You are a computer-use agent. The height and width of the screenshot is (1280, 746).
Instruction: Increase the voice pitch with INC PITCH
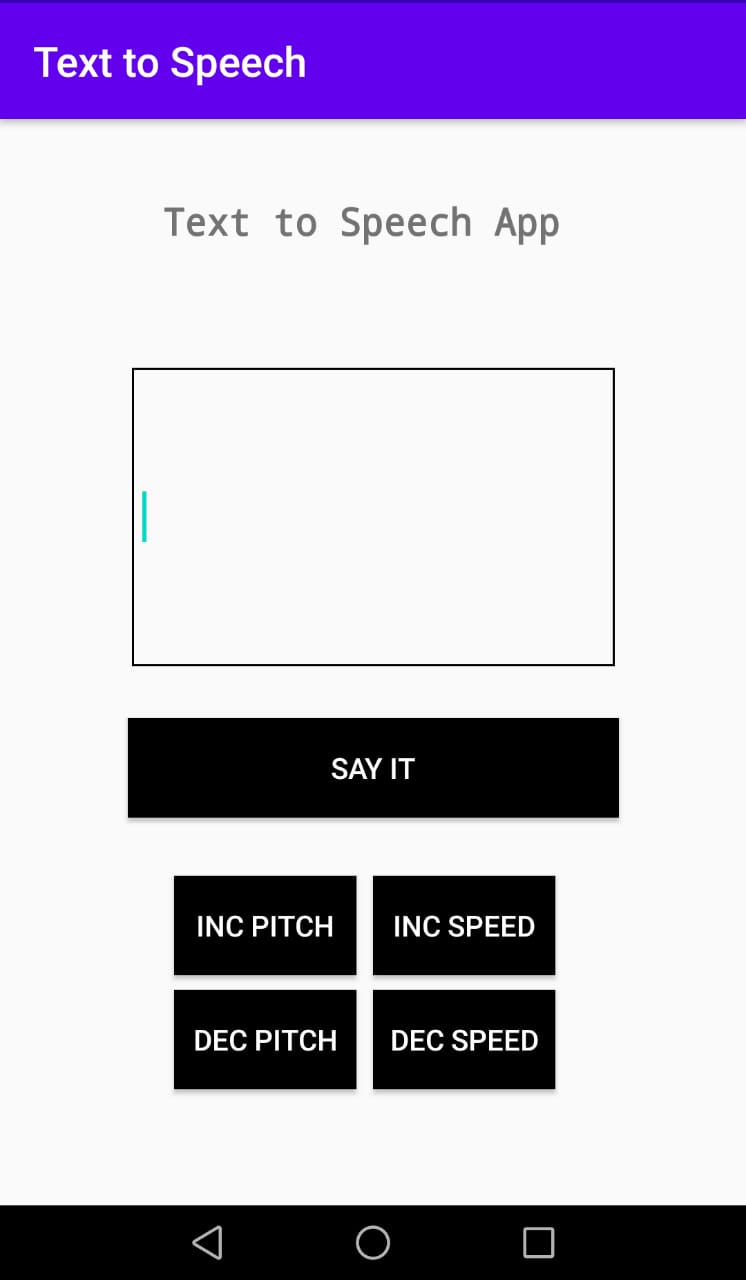pos(265,926)
